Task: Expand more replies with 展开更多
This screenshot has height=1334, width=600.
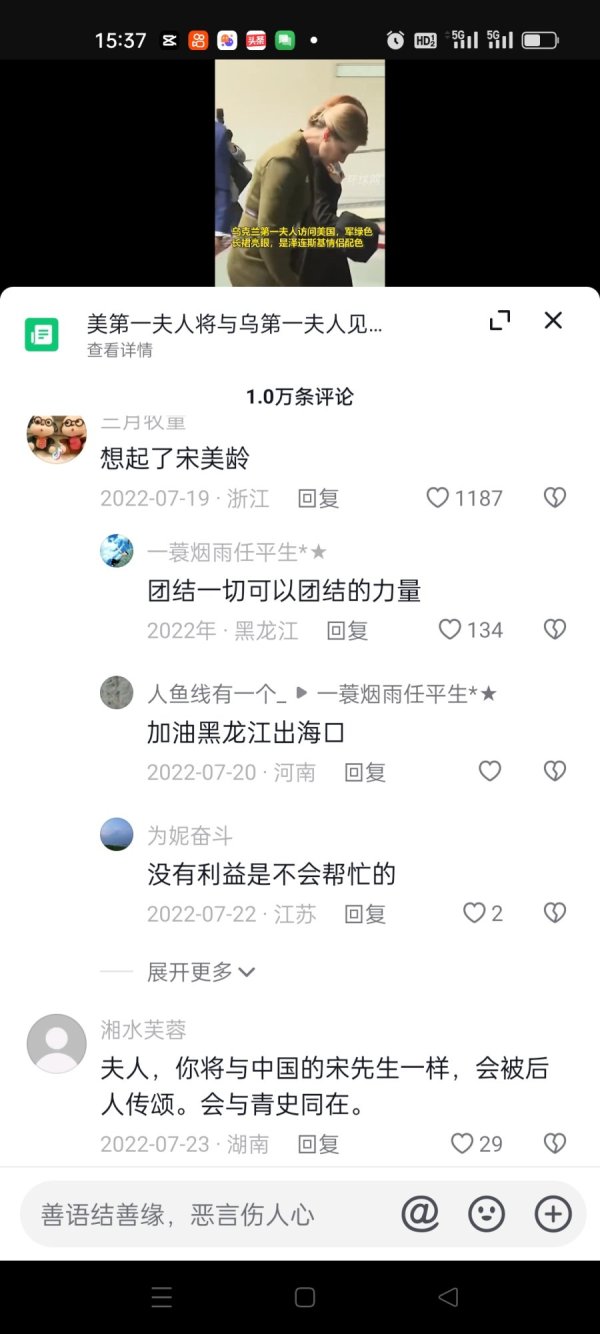Action: point(201,971)
